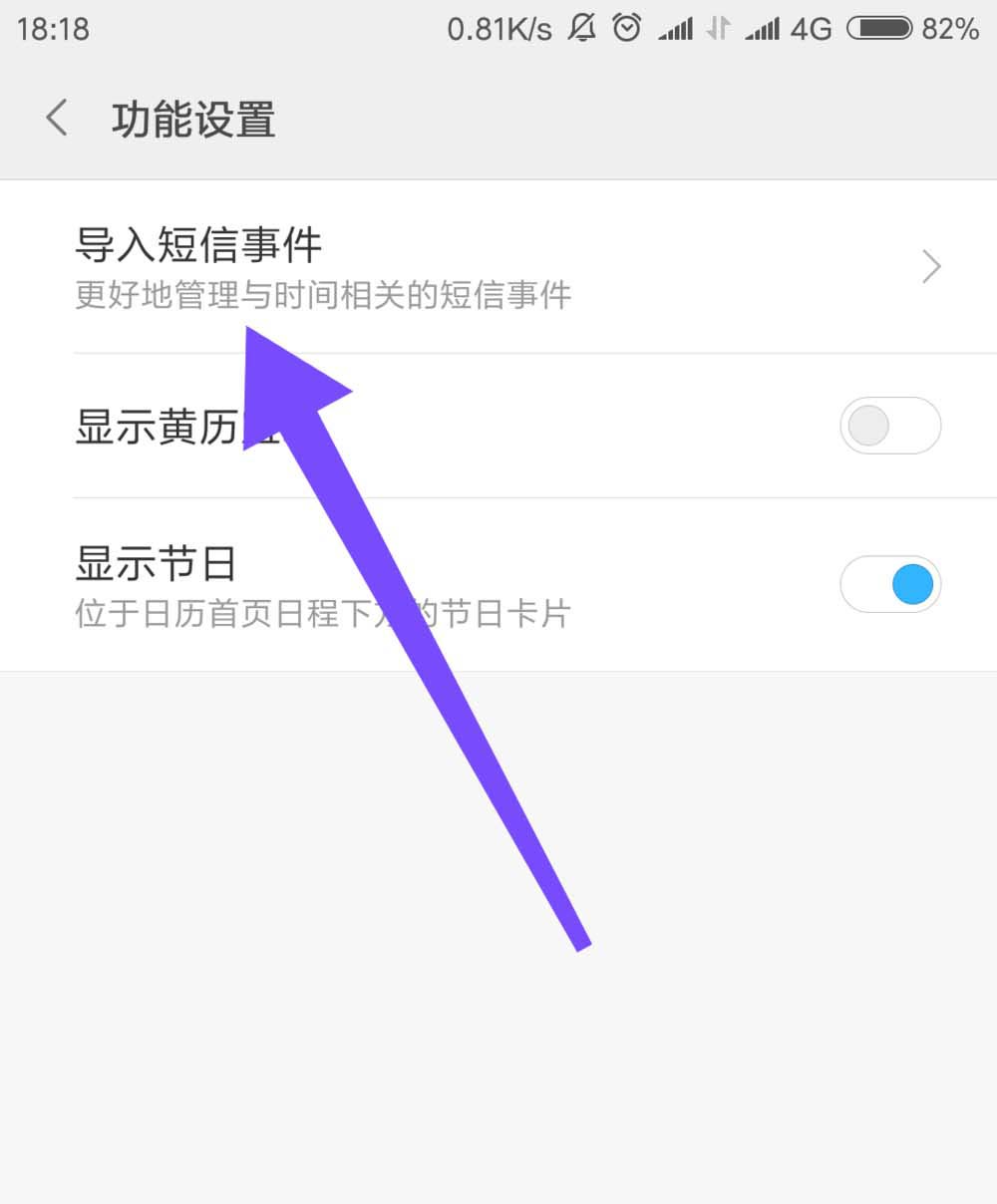
Task: Go back from 功能设置
Action: tap(57, 119)
